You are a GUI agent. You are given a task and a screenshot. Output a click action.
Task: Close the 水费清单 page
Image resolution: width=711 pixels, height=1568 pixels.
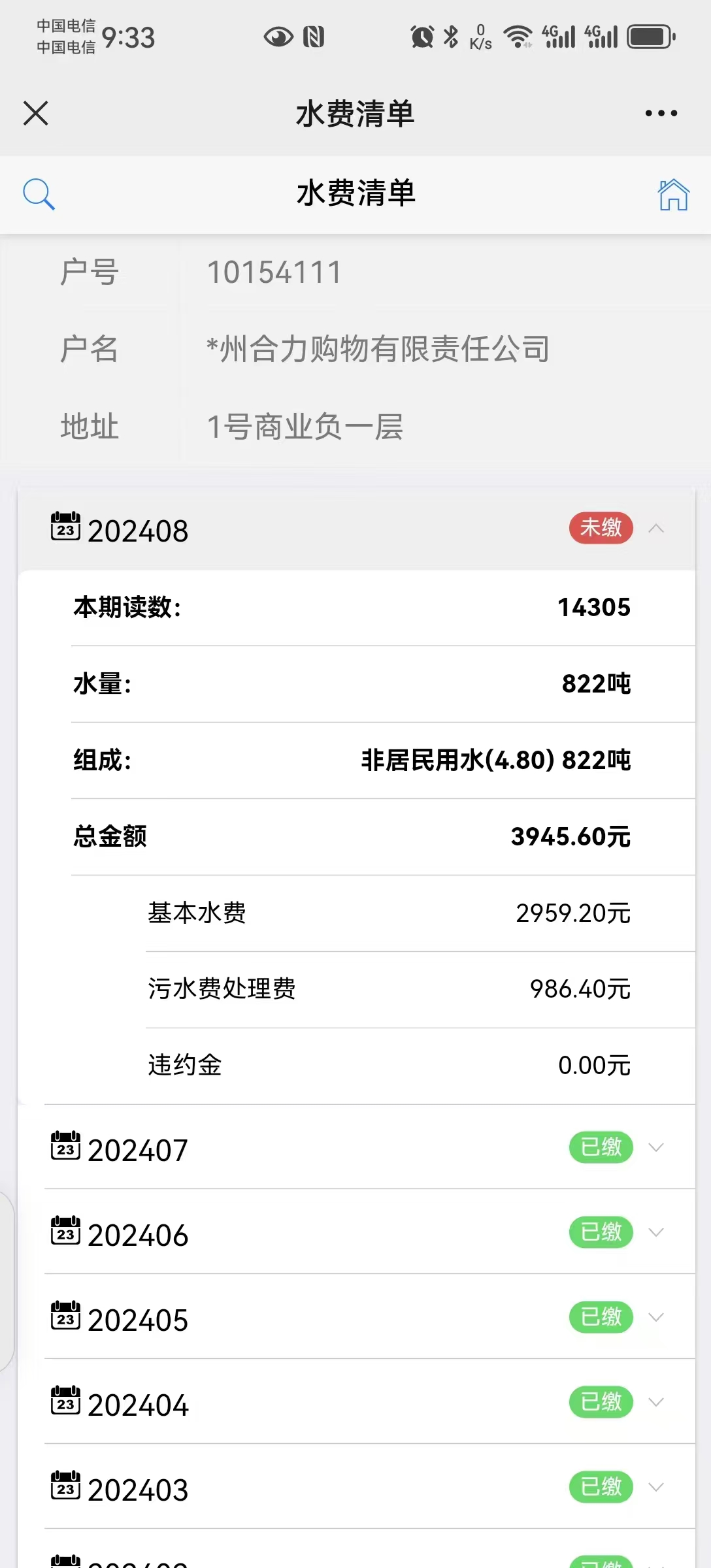click(x=36, y=113)
